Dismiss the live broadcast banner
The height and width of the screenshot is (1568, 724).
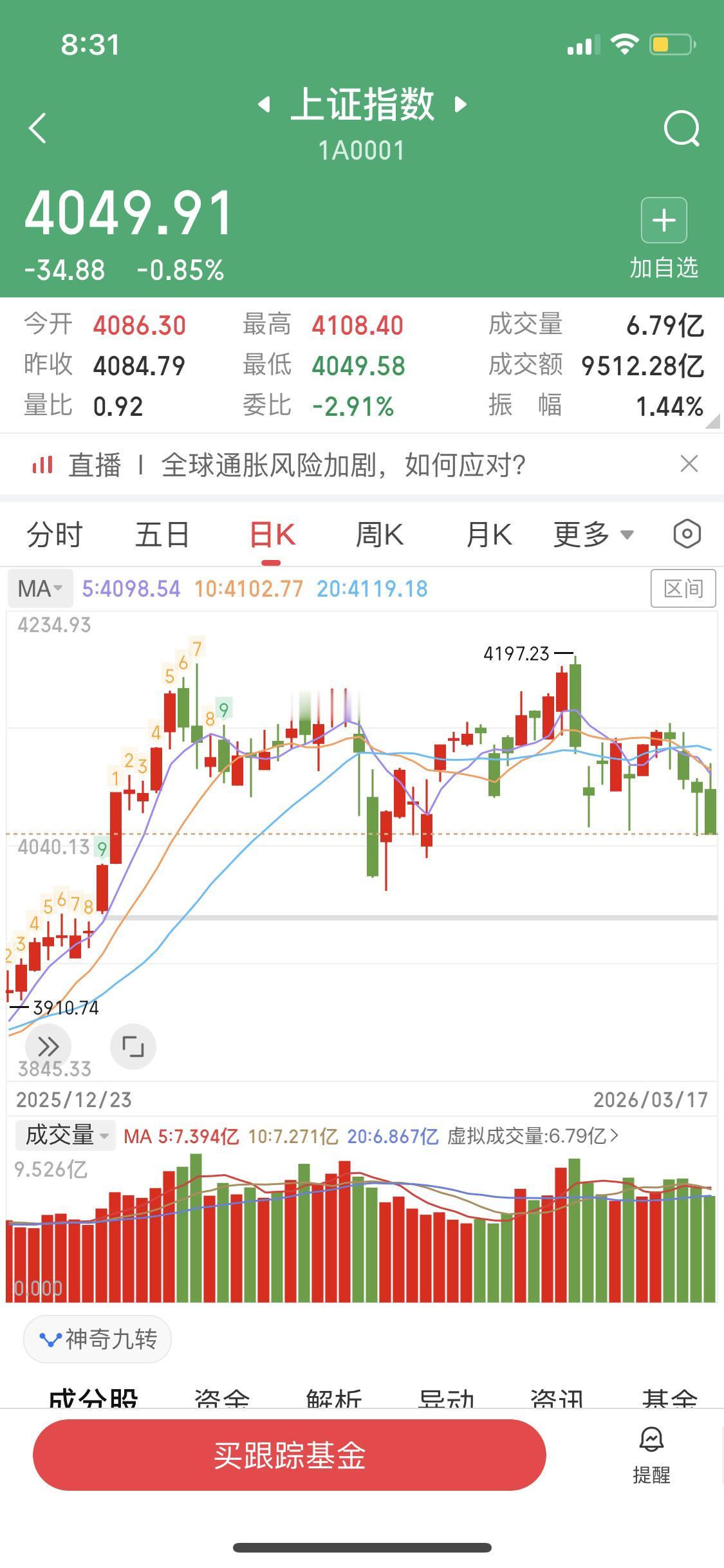click(689, 464)
